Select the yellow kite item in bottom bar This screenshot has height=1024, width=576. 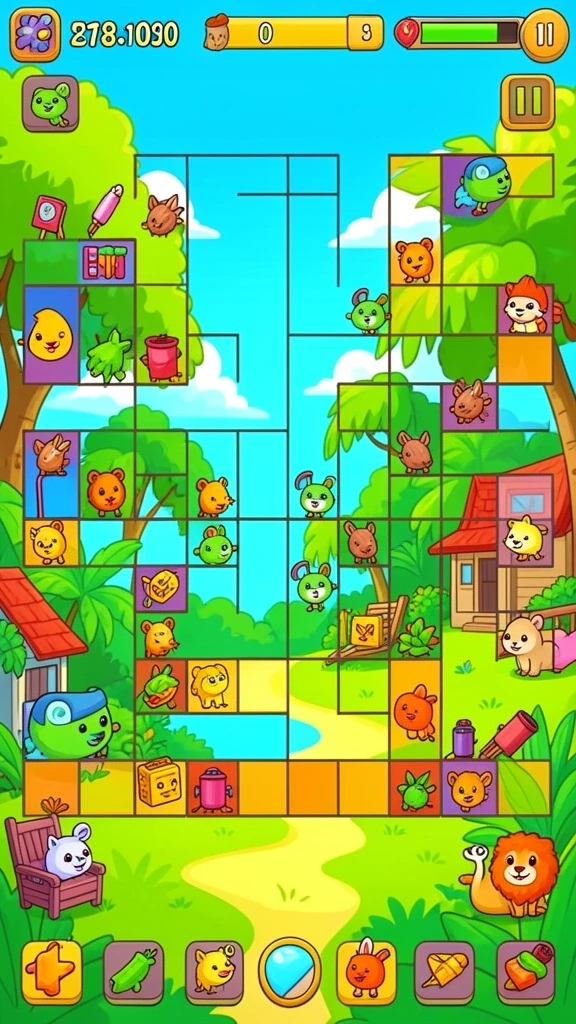pos(445,972)
